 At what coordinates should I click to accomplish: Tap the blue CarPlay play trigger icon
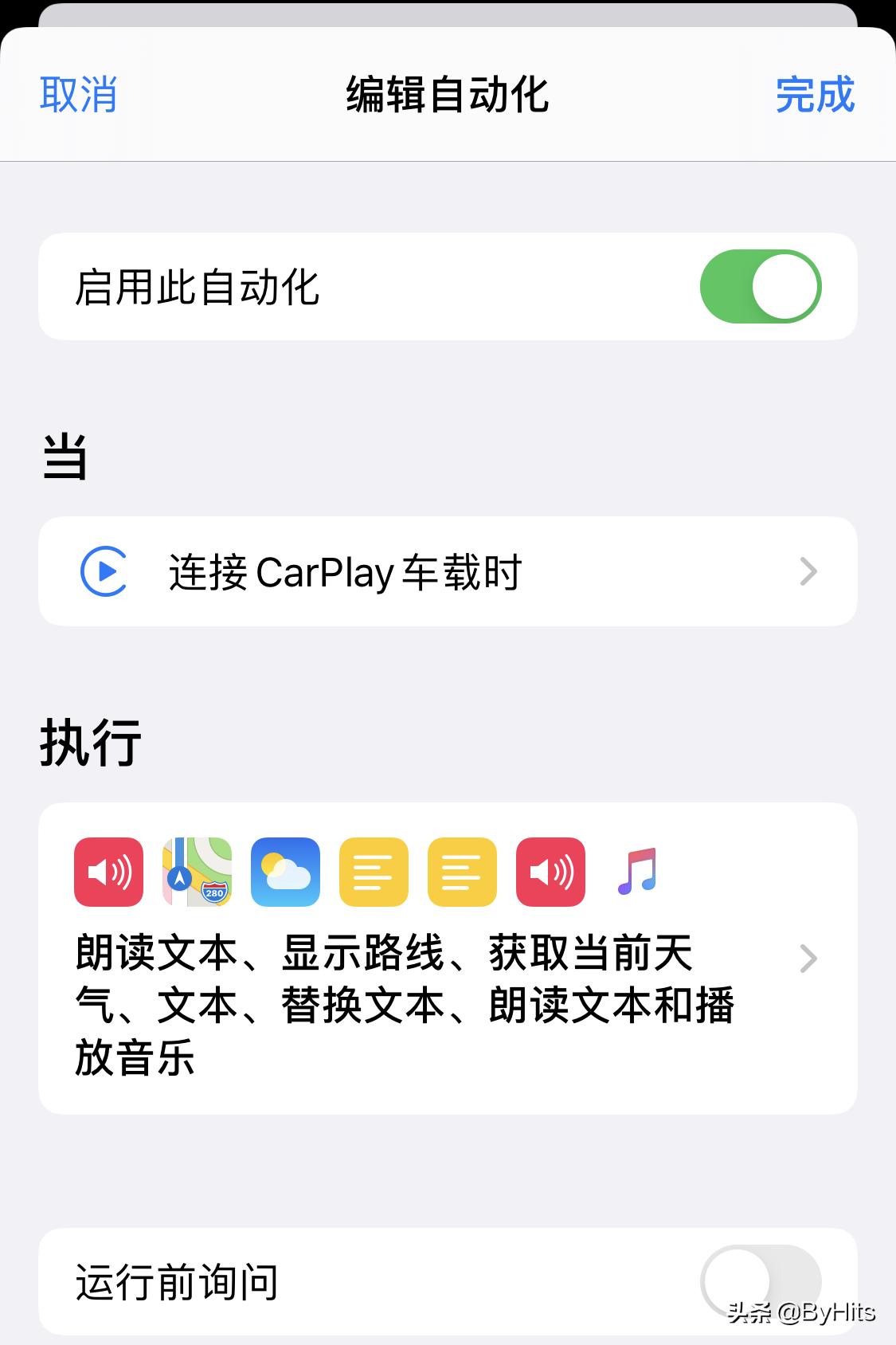(x=104, y=571)
